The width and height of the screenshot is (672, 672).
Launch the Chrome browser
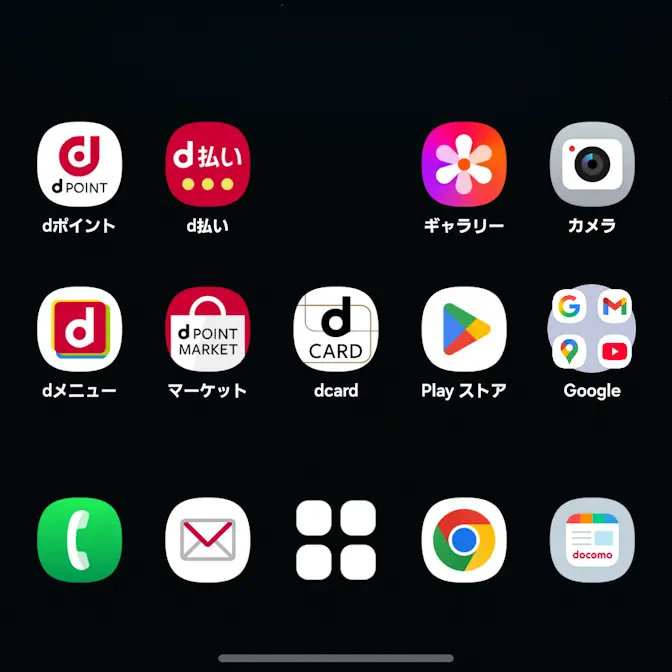tap(464, 540)
